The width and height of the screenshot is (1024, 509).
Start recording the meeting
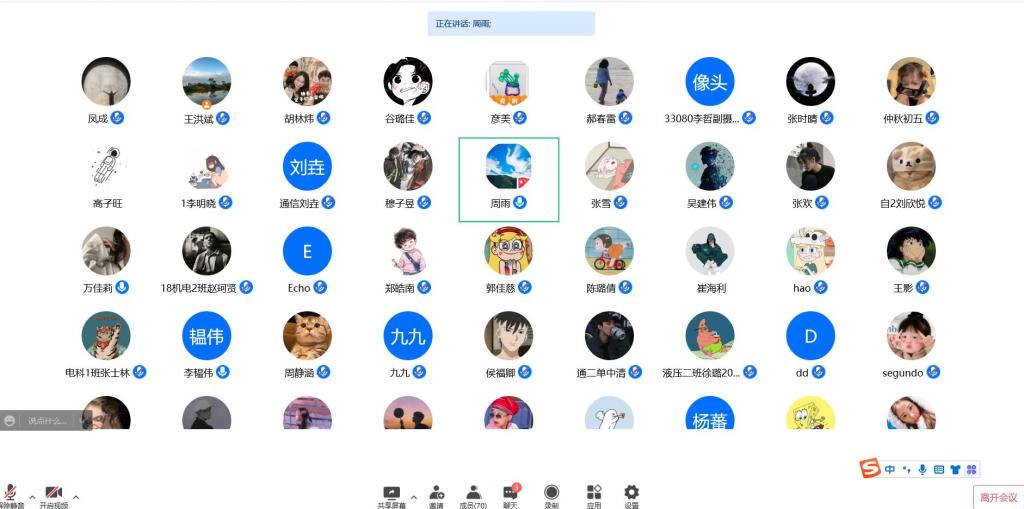tap(551, 493)
